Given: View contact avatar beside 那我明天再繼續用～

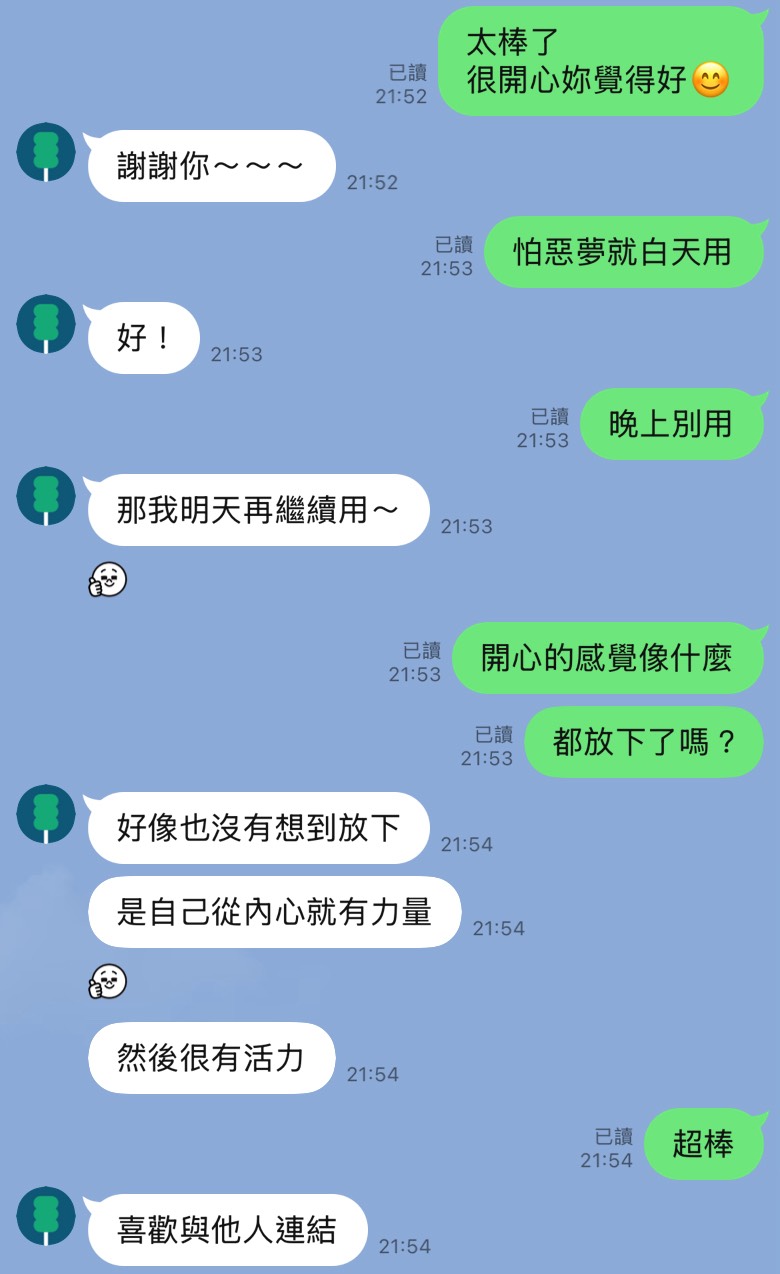Looking at the screenshot, I should pos(46,496).
